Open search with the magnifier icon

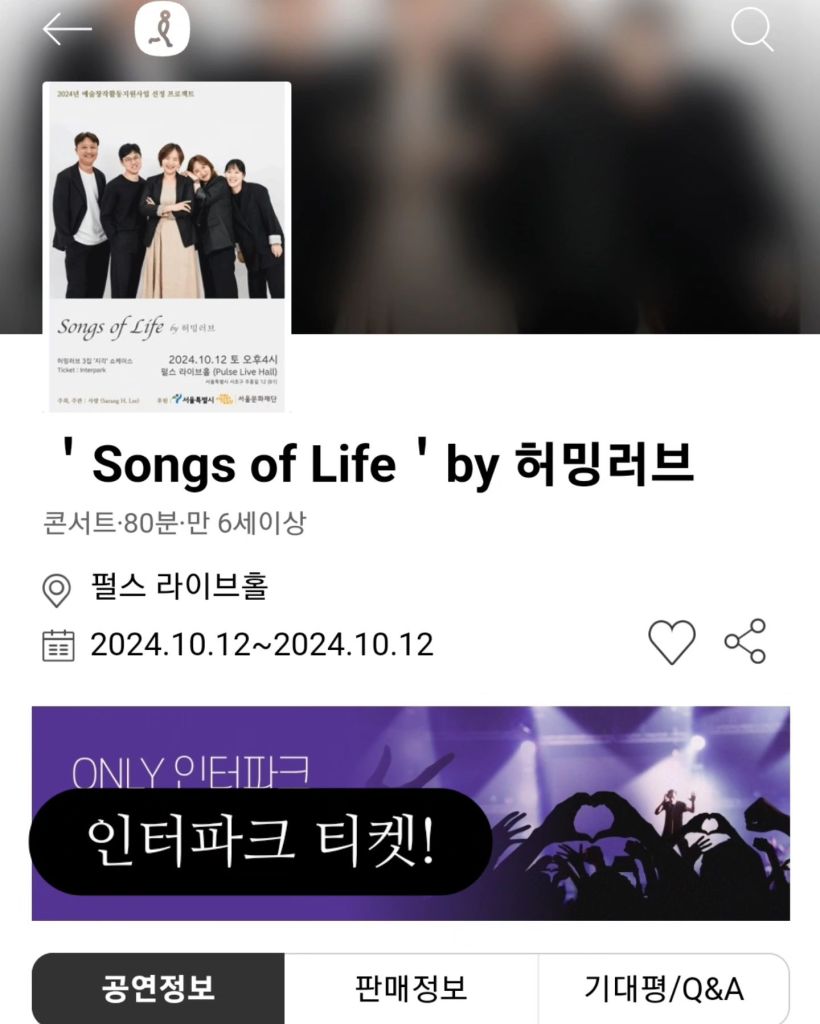pos(752,30)
